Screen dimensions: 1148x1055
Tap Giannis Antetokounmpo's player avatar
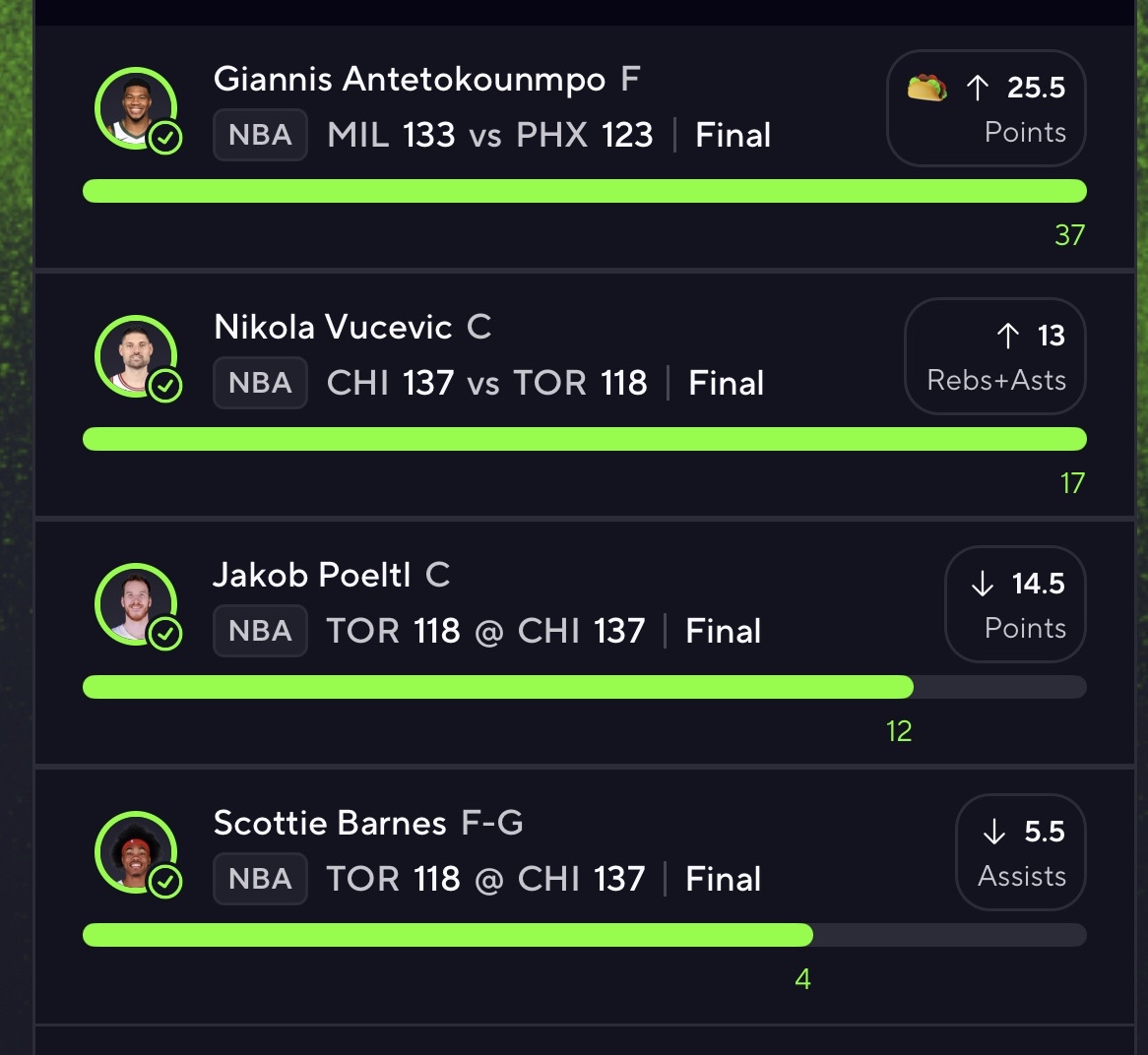[136, 108]
